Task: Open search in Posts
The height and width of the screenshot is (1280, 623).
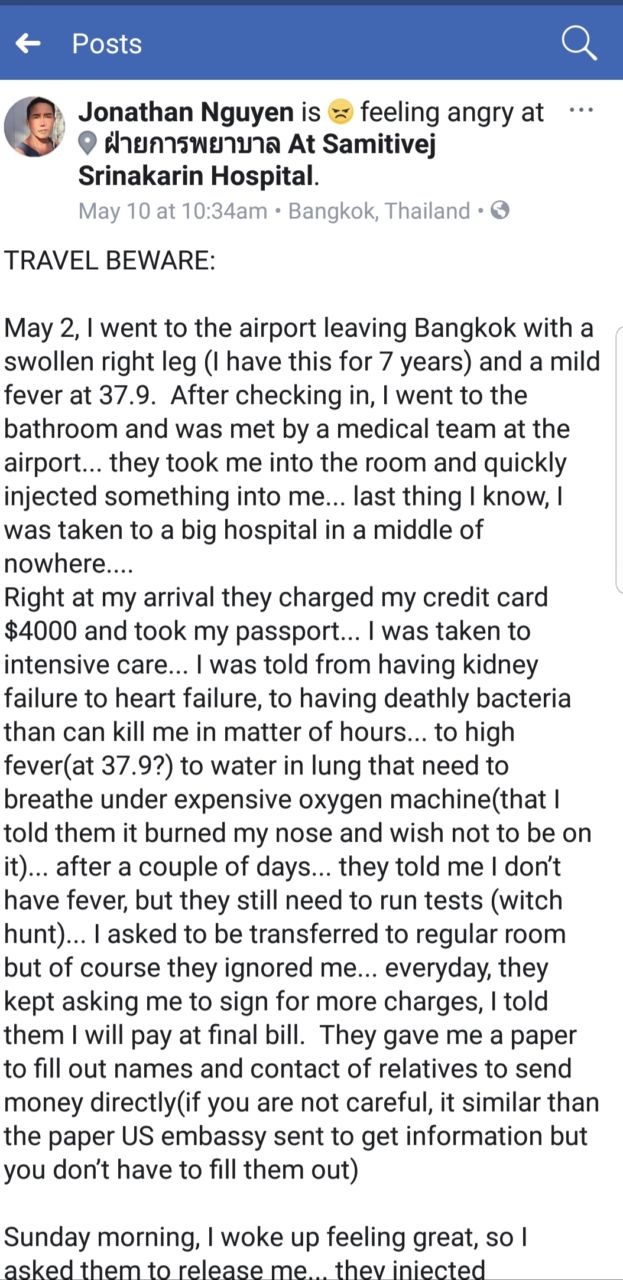Action: [x=579, y=42]
